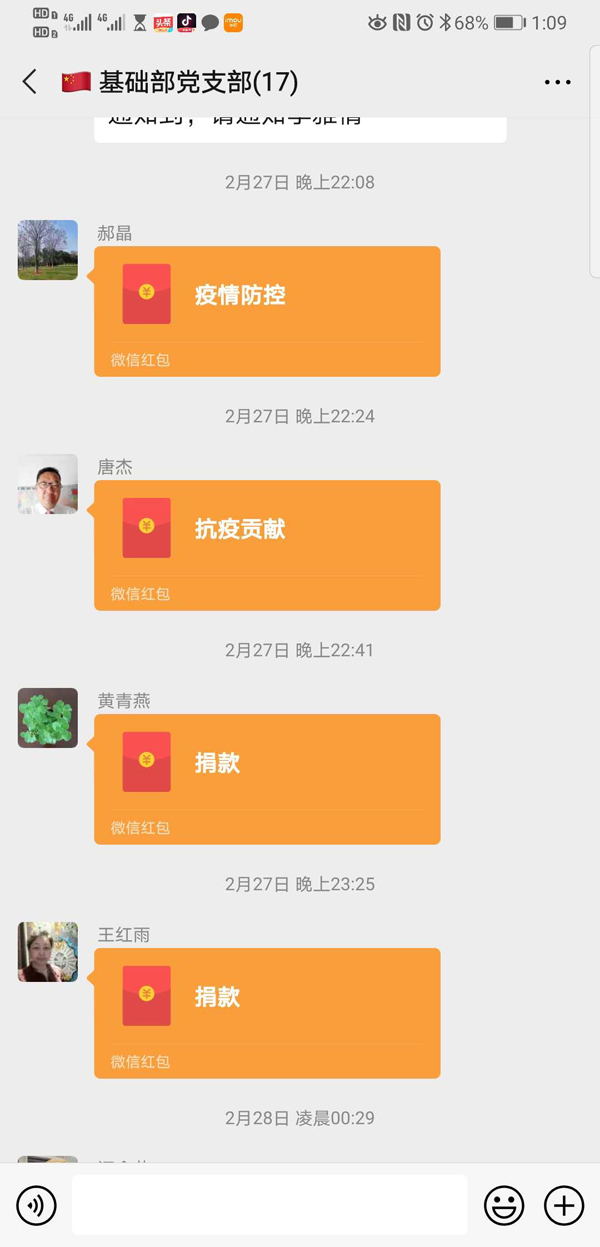This screenshot has height=1247, width=600.
Task: Open 王红雨's 捐款 red packet
Action: click(x=267, y=1013)
